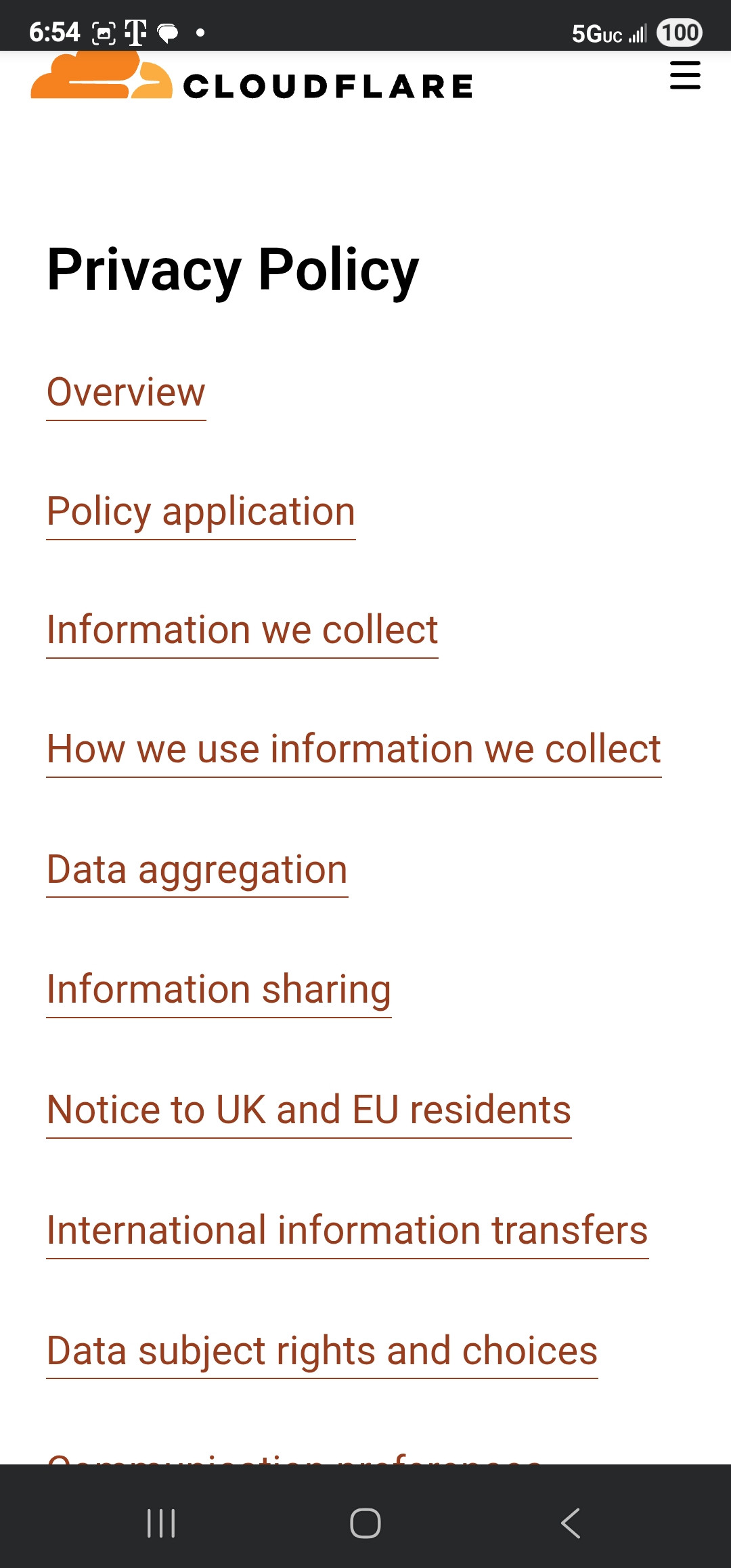The width and height of the screenshot is (731, 1568).
Task: Go to Information we collect
Action: (x=242, y=630)
